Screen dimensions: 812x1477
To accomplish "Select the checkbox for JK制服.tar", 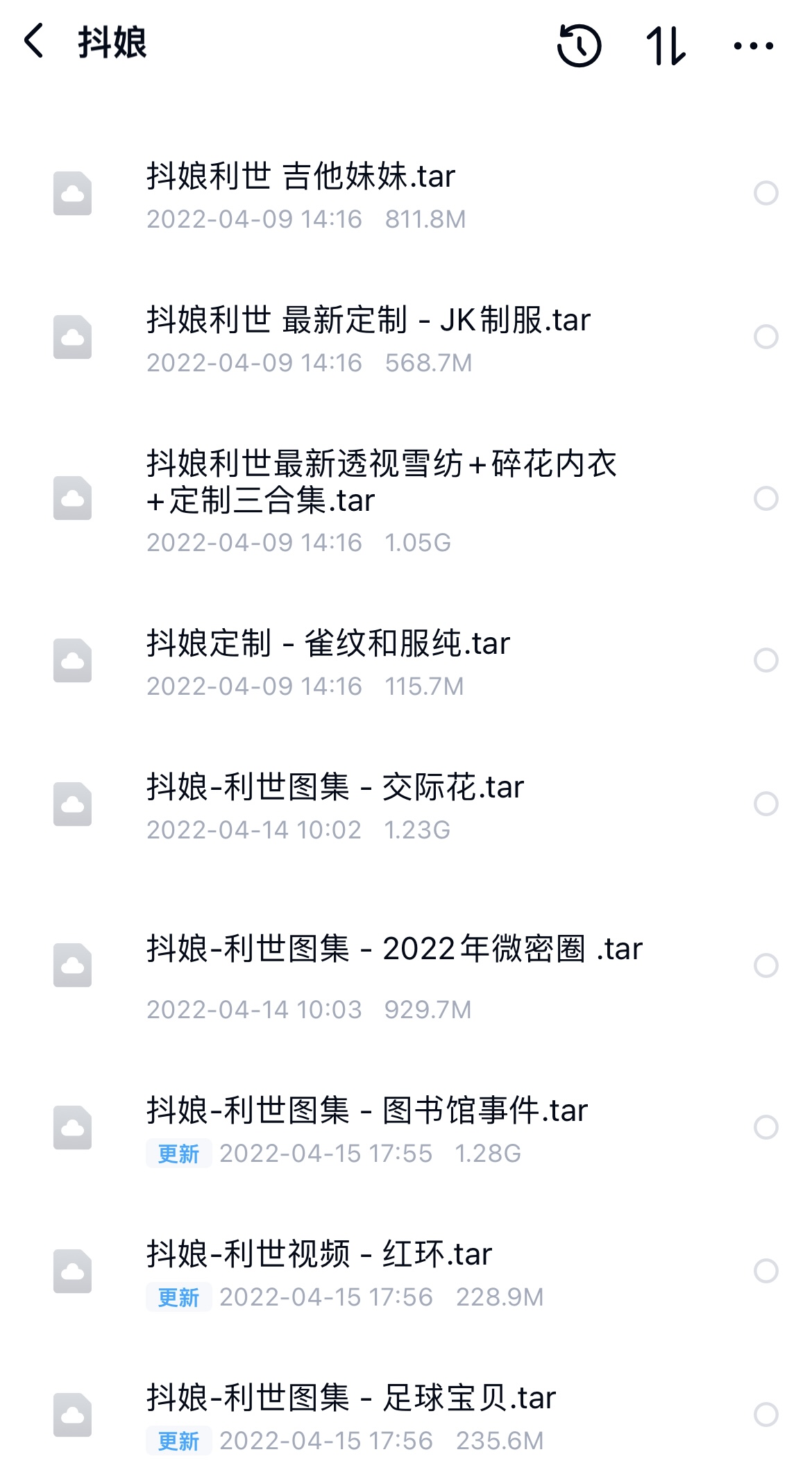I will [x=766, y=337].
